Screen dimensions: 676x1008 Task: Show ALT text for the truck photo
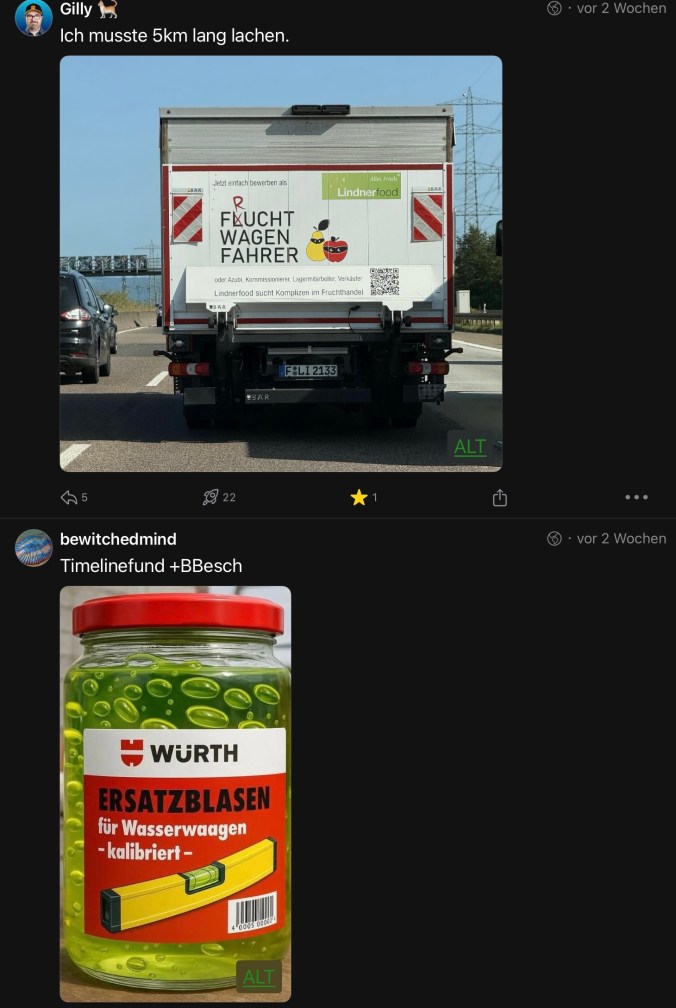click(x=469, y=447)
